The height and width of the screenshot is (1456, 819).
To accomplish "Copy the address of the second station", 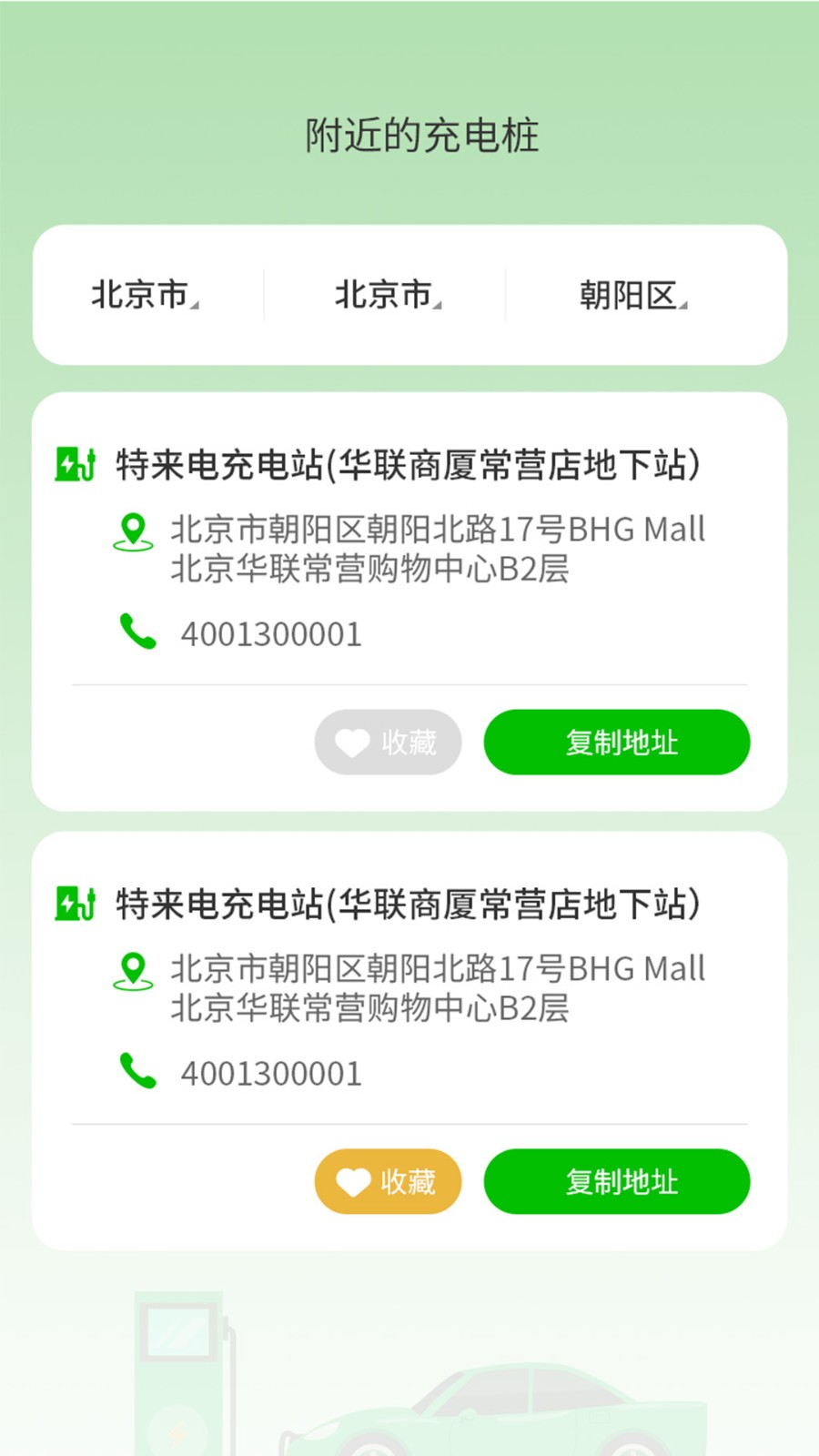I will [x=616, y=1181].
